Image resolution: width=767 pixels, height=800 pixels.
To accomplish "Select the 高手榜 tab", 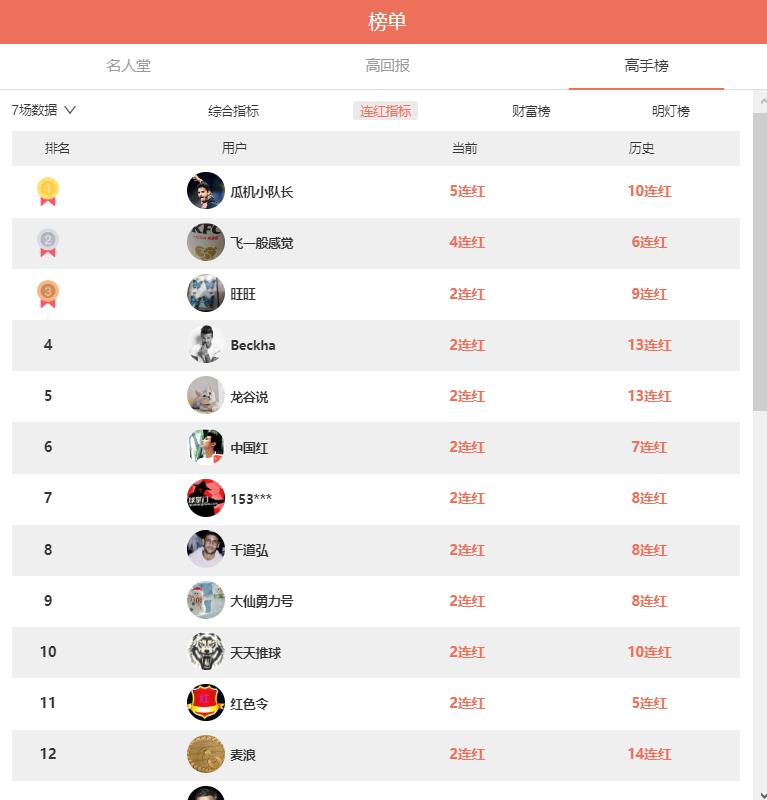I will (x=646, y=66).
